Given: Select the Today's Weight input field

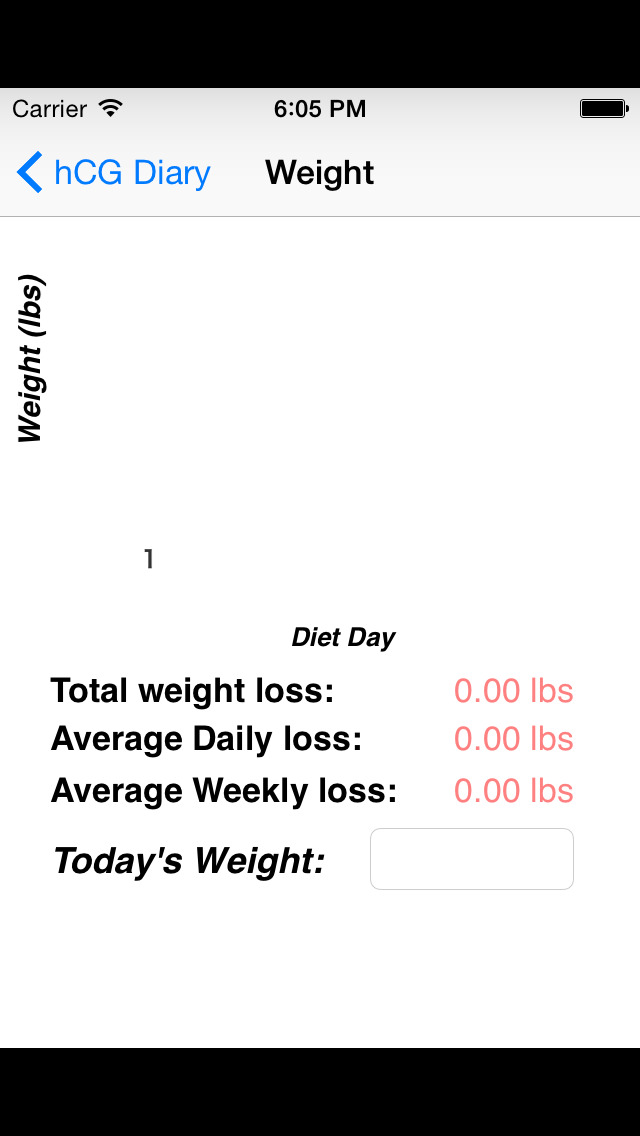Looking at the screenshot, I should pyautogui.click(x=471, y=859).
